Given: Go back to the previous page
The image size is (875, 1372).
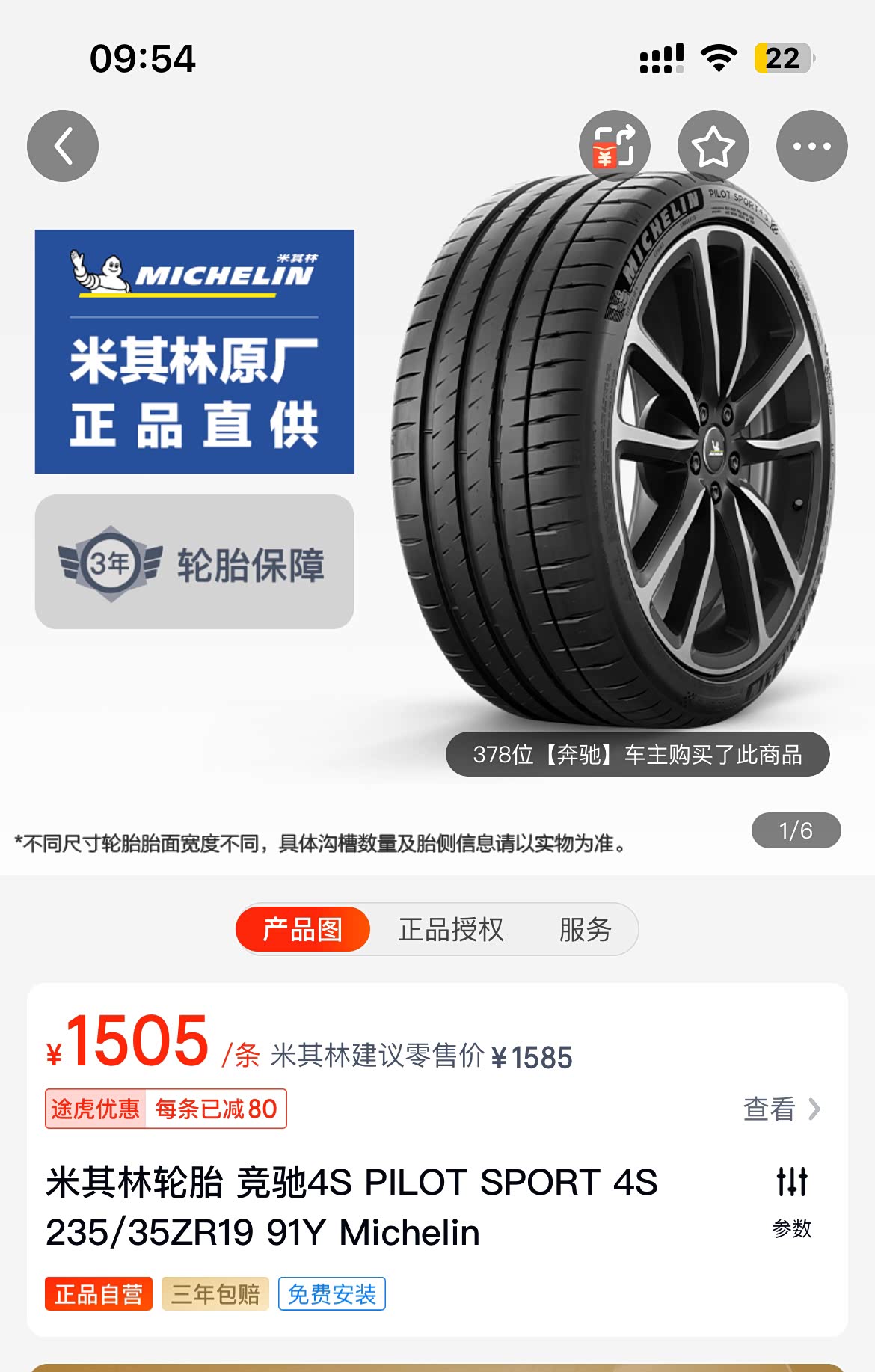Looking at the screenshot, I should 63,146.
